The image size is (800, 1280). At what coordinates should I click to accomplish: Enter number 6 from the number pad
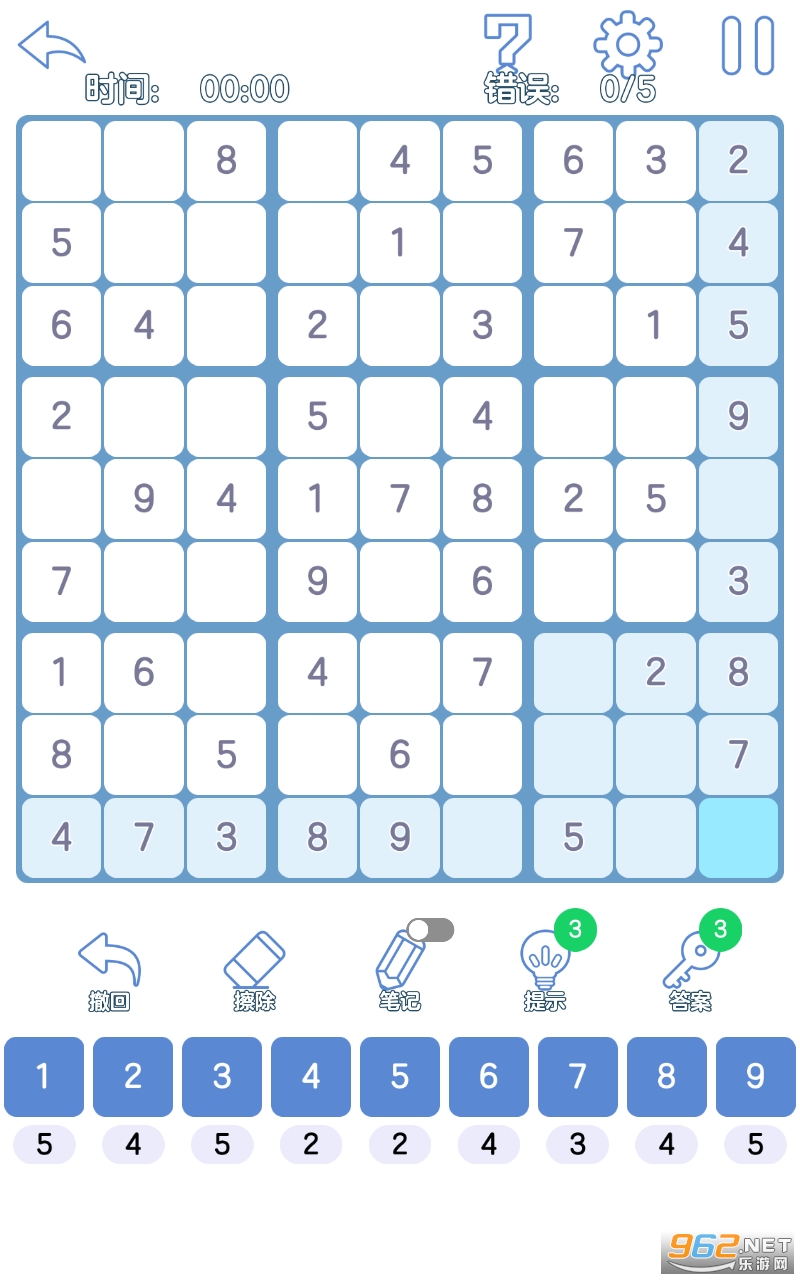click(489, 1077)
